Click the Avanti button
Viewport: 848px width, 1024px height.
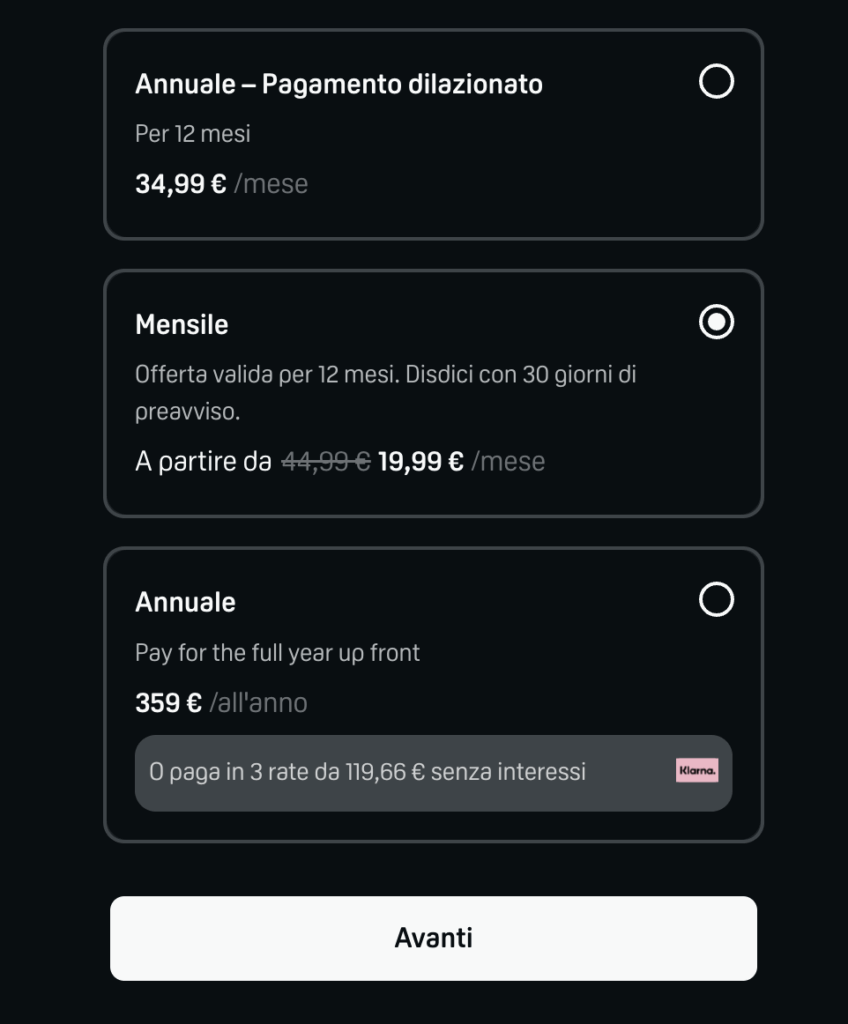(433, 936)
